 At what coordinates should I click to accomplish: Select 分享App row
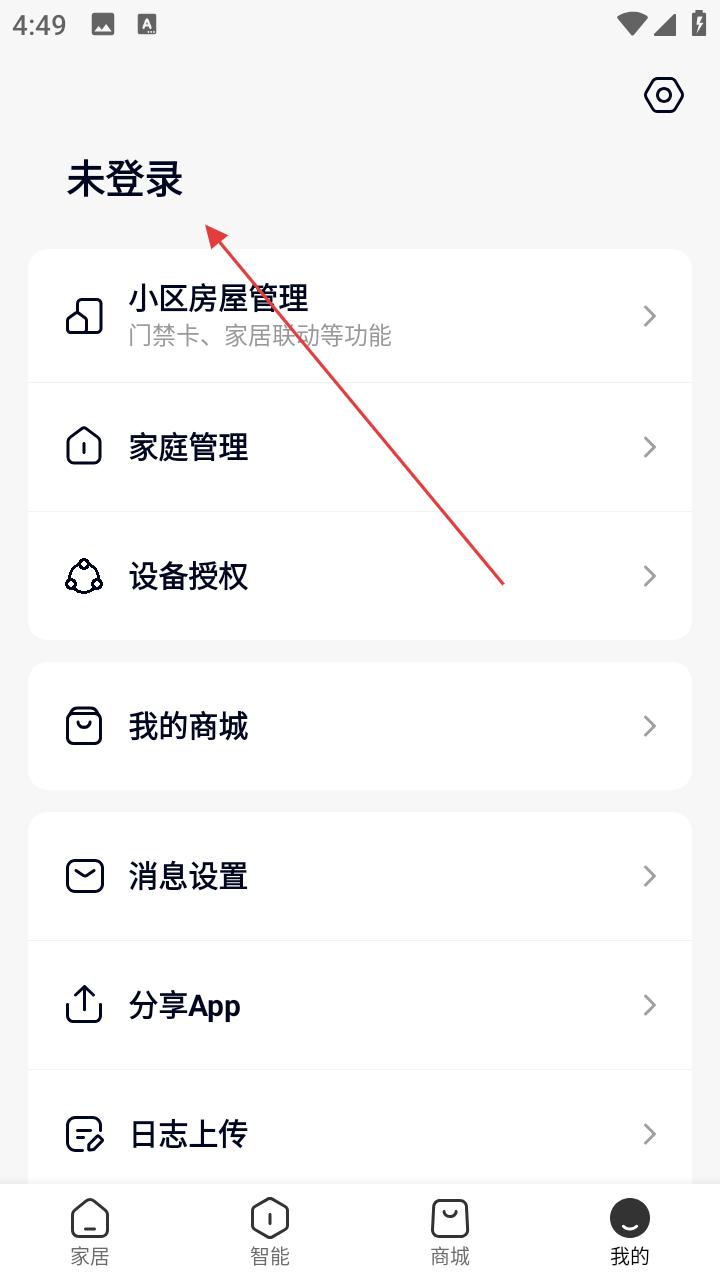click(x=360, y=1005)
